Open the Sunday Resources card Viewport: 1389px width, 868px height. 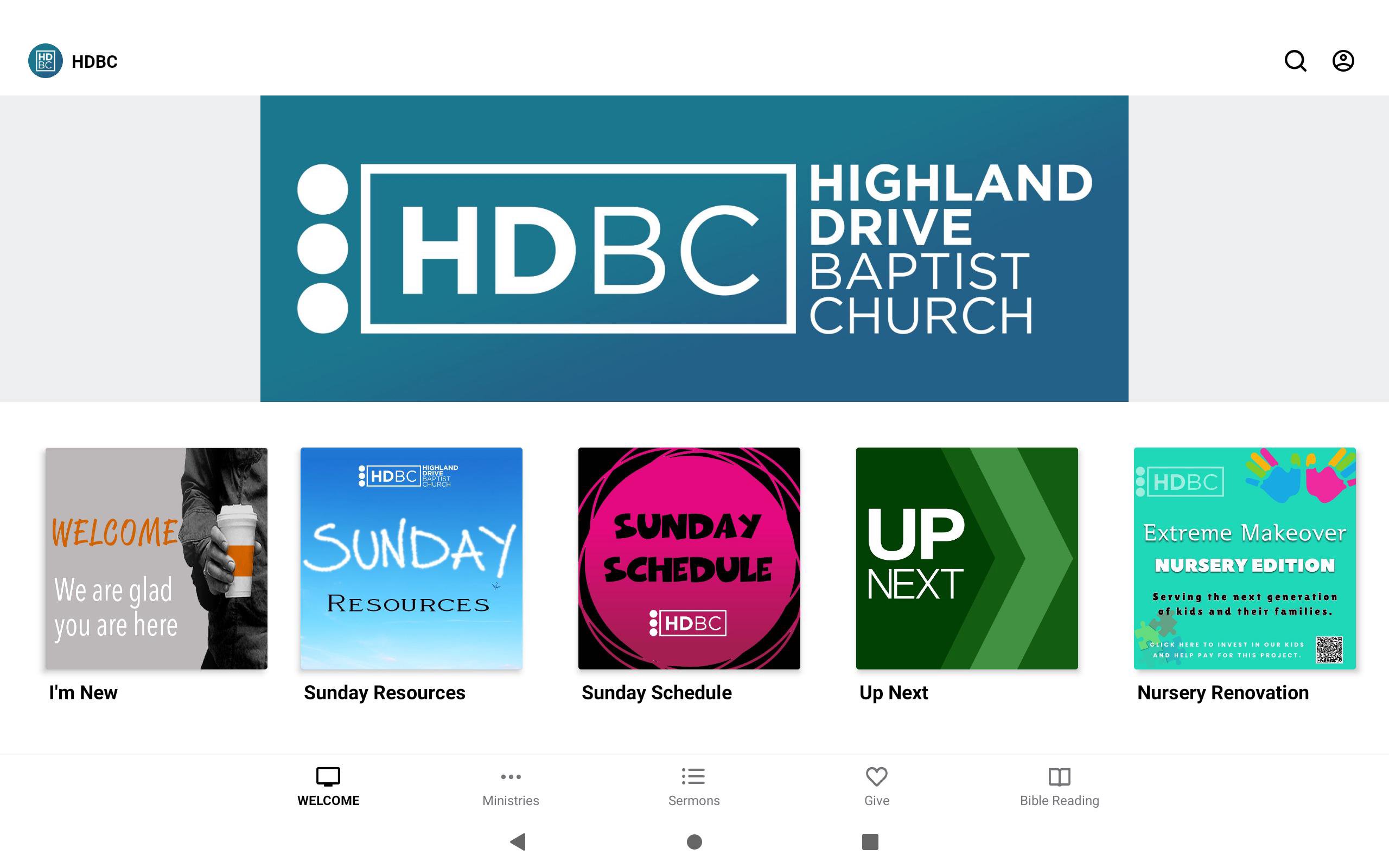tap(411, 558)
